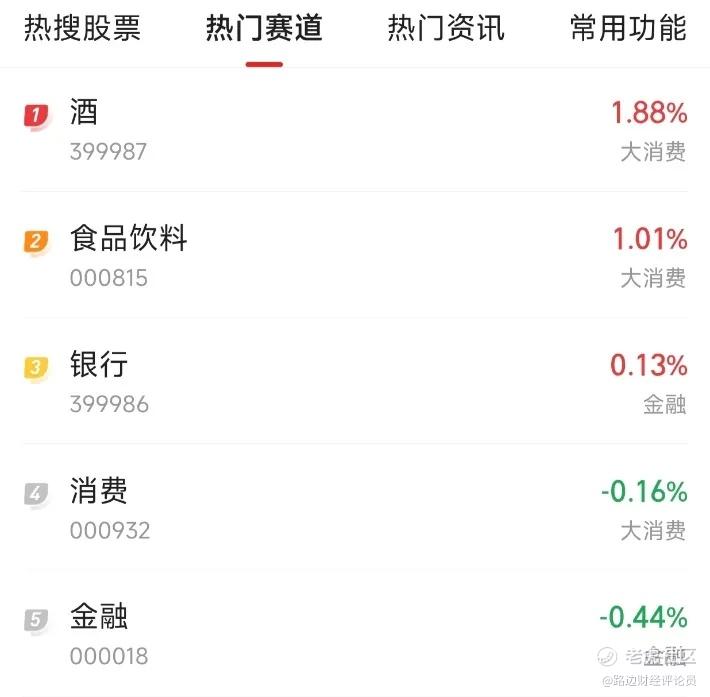Open the 热门资讯 tab
Viewport: 710px width, 697px height.
click(x=446, y=29)
